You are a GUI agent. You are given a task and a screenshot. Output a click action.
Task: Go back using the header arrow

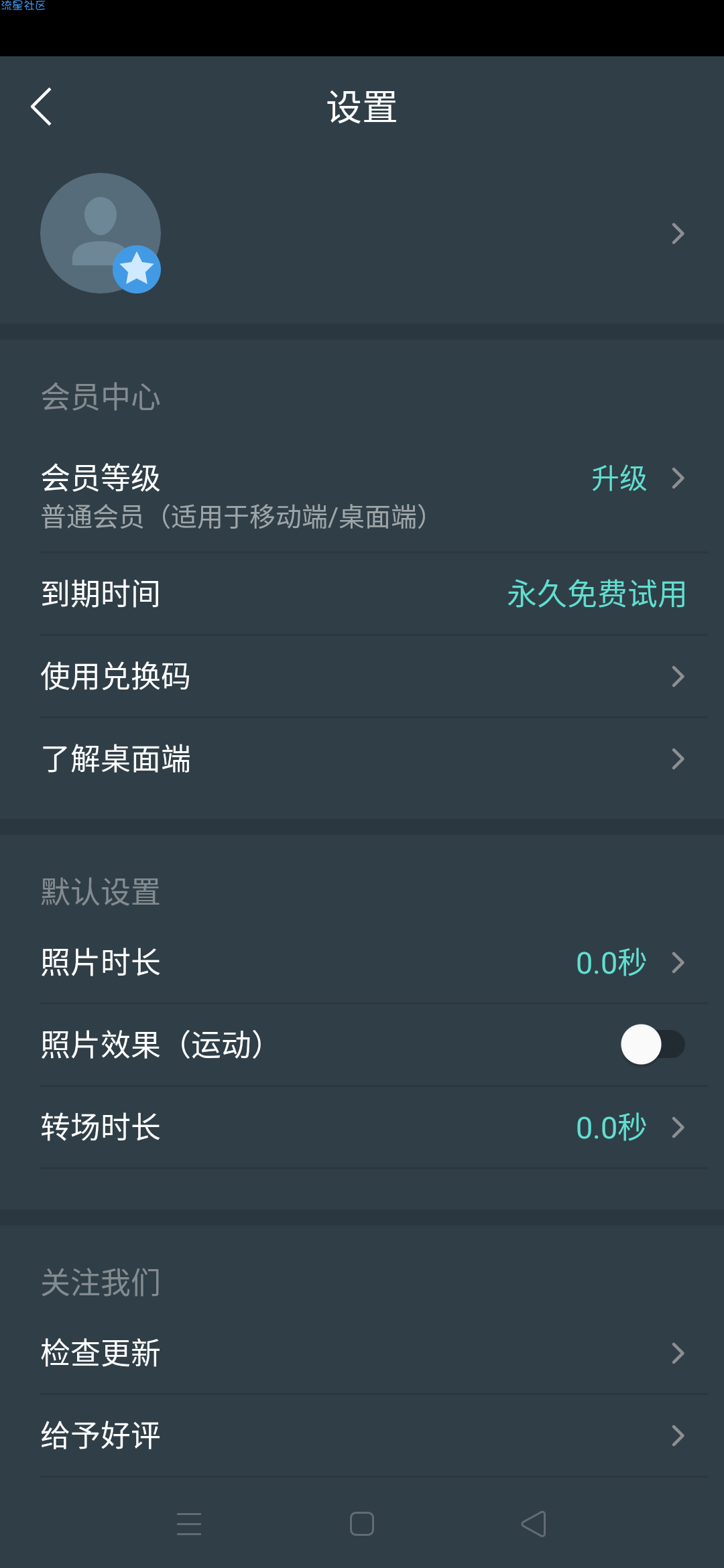pos(42,107)
